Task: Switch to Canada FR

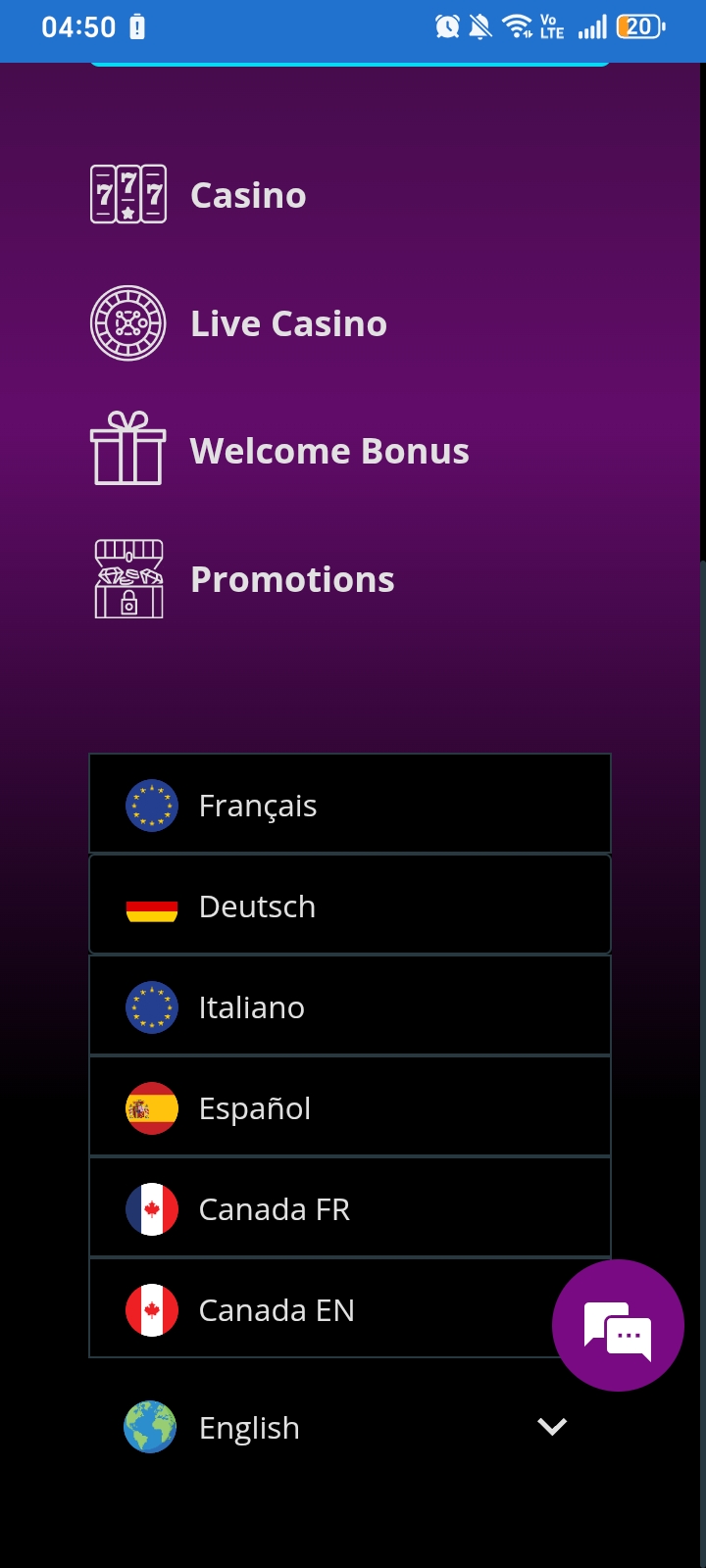Action: click(350, 1208)
